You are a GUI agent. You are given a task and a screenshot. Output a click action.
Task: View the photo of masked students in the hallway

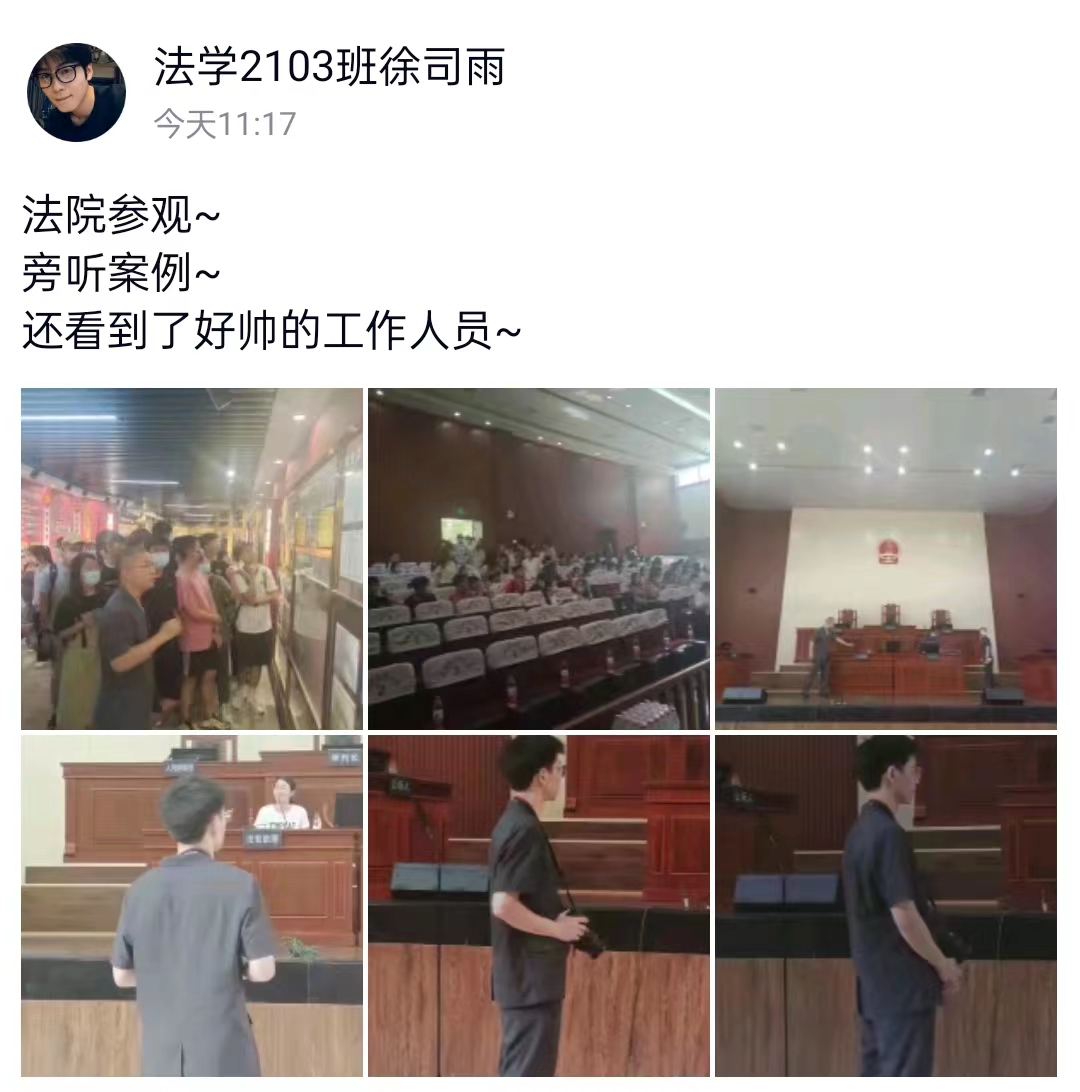(x=192, y=558)
